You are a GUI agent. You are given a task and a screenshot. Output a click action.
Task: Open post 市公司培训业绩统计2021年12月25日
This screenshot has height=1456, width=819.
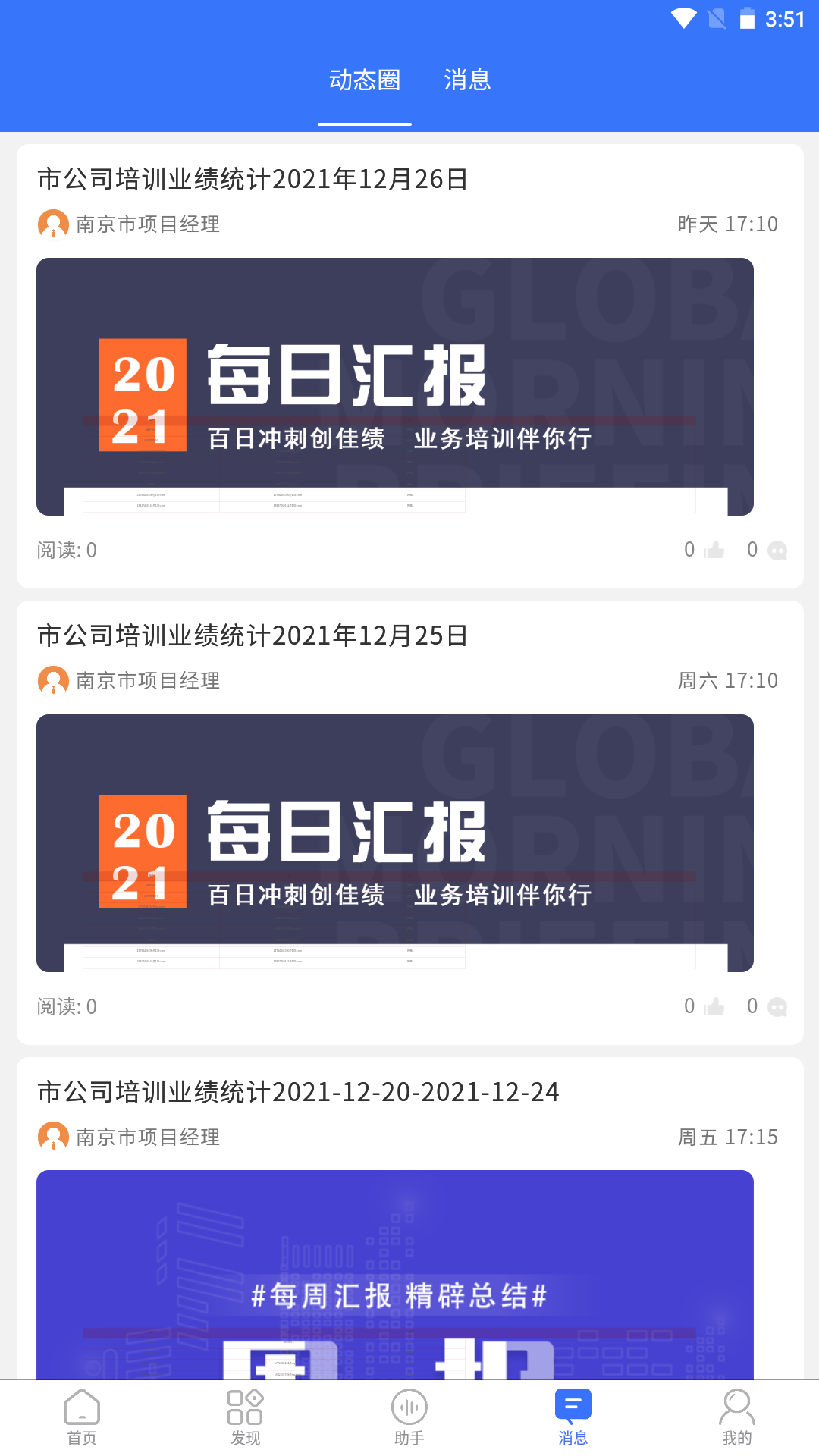point(253,635)
